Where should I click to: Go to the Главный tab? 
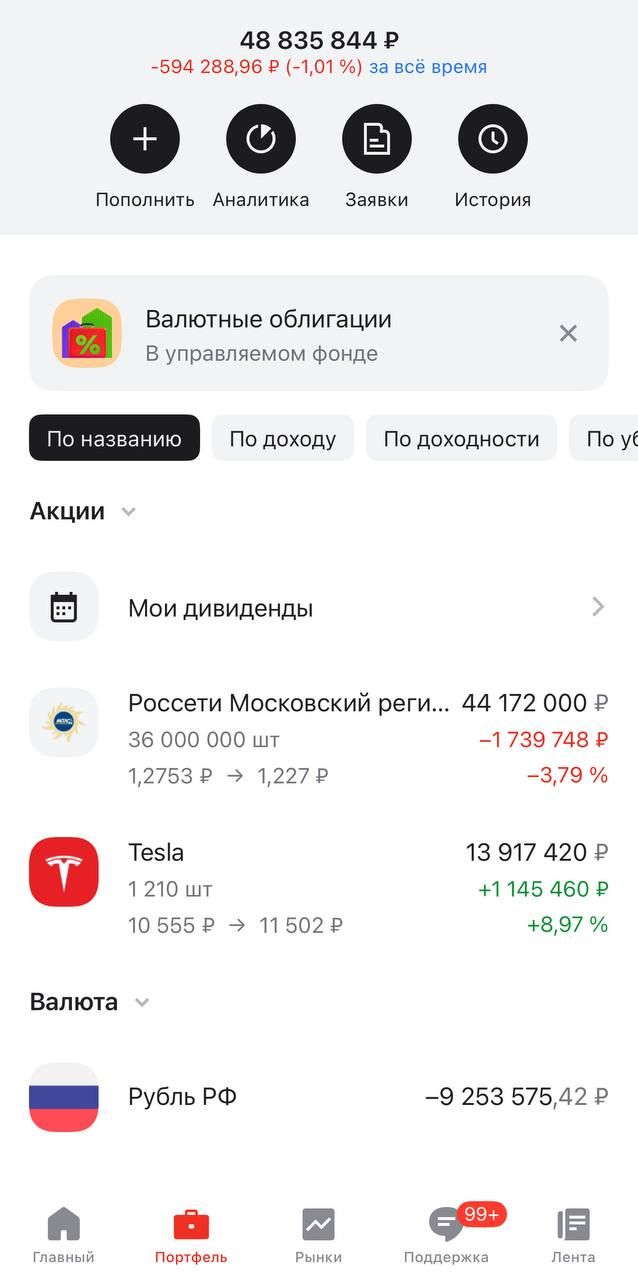[63, 1235]
